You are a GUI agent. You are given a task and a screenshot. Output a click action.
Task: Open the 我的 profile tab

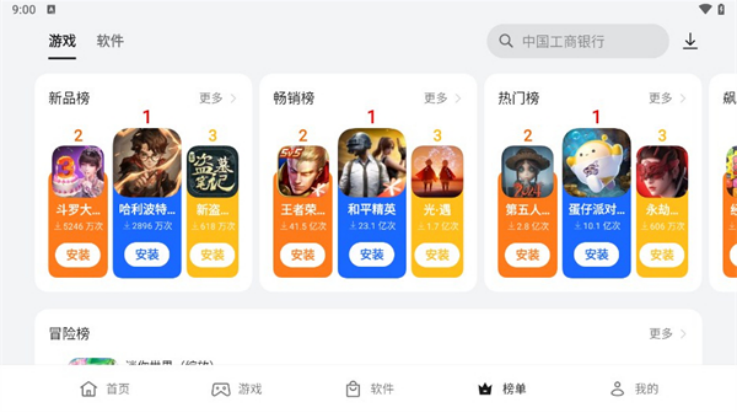(634, 389)
